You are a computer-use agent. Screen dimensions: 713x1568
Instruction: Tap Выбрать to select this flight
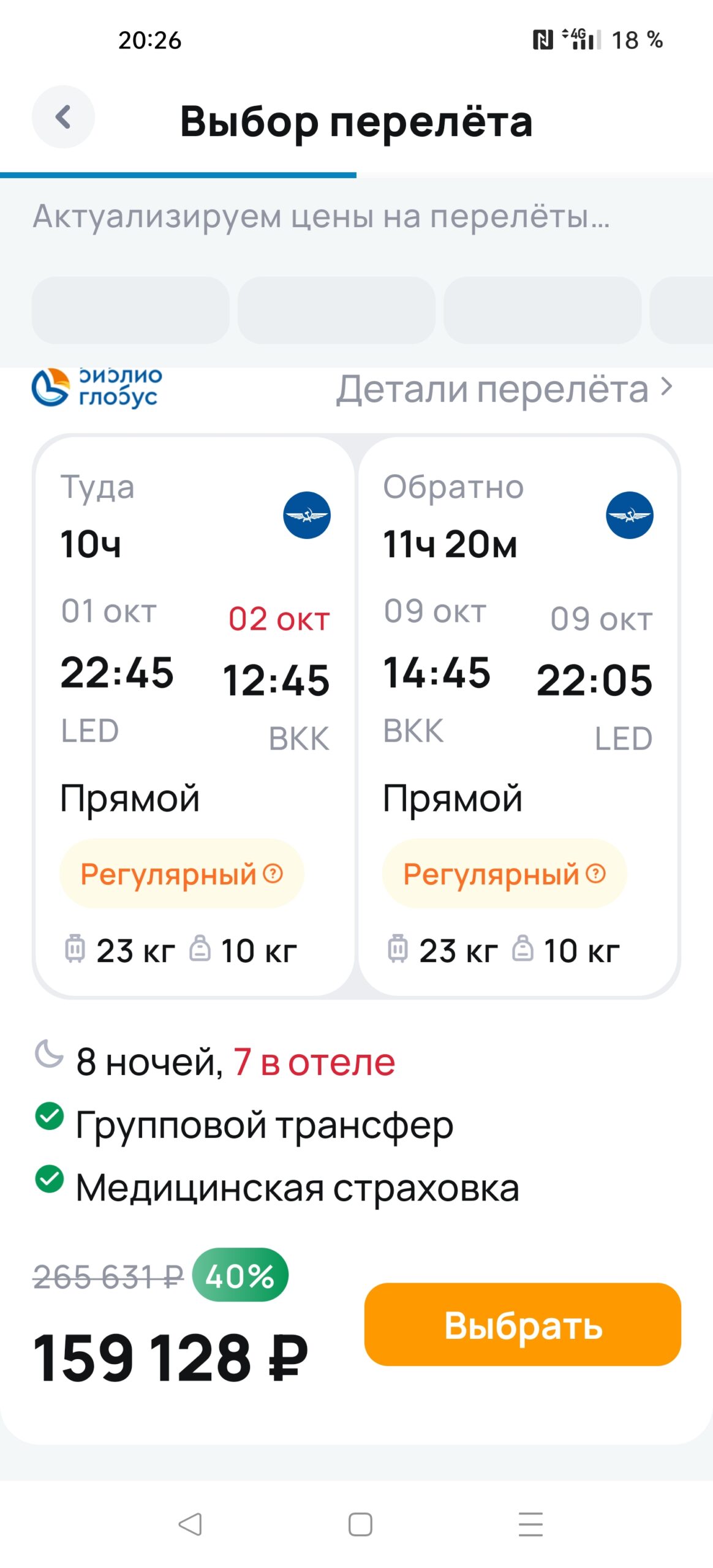click(x=522, y=1324)
